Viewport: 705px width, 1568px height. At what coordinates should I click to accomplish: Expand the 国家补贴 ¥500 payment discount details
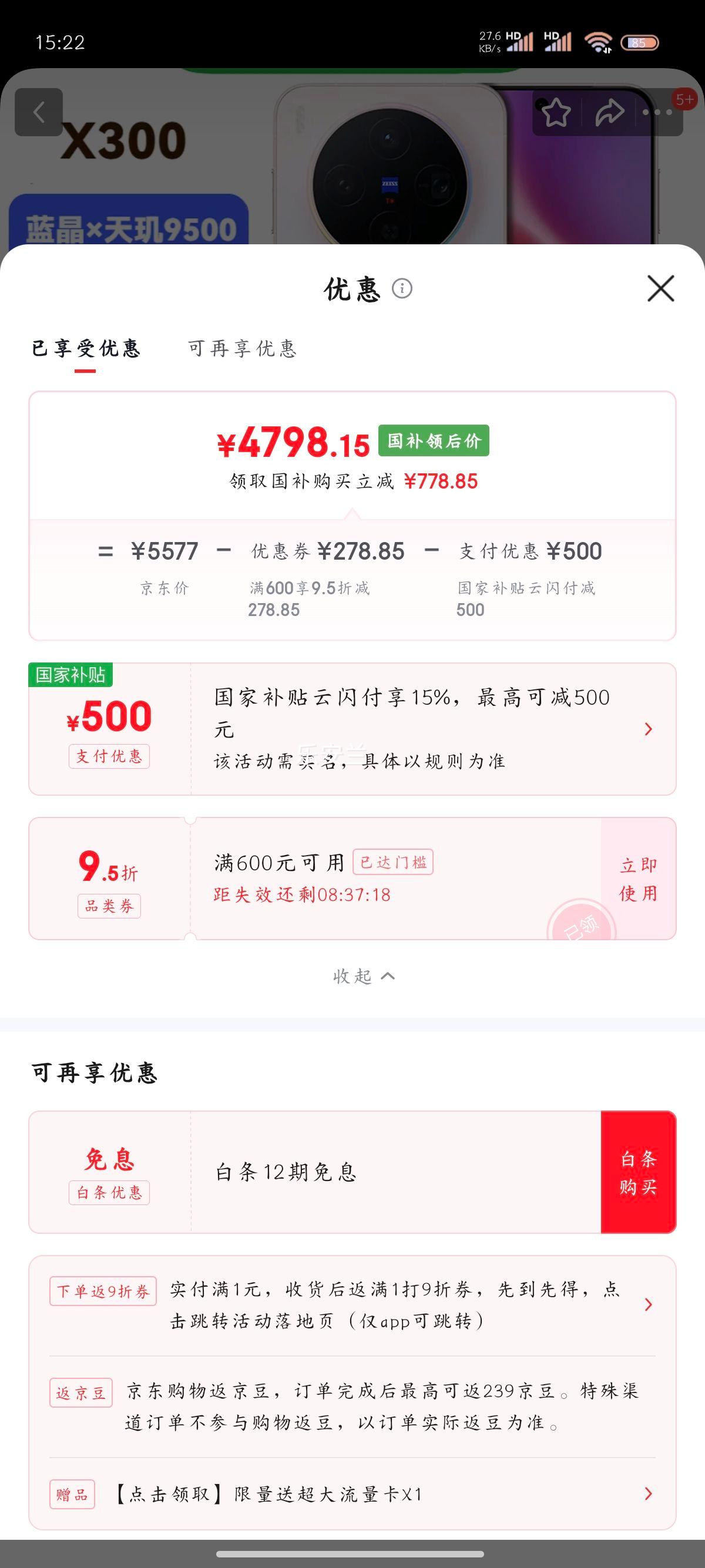coord(649,728)
